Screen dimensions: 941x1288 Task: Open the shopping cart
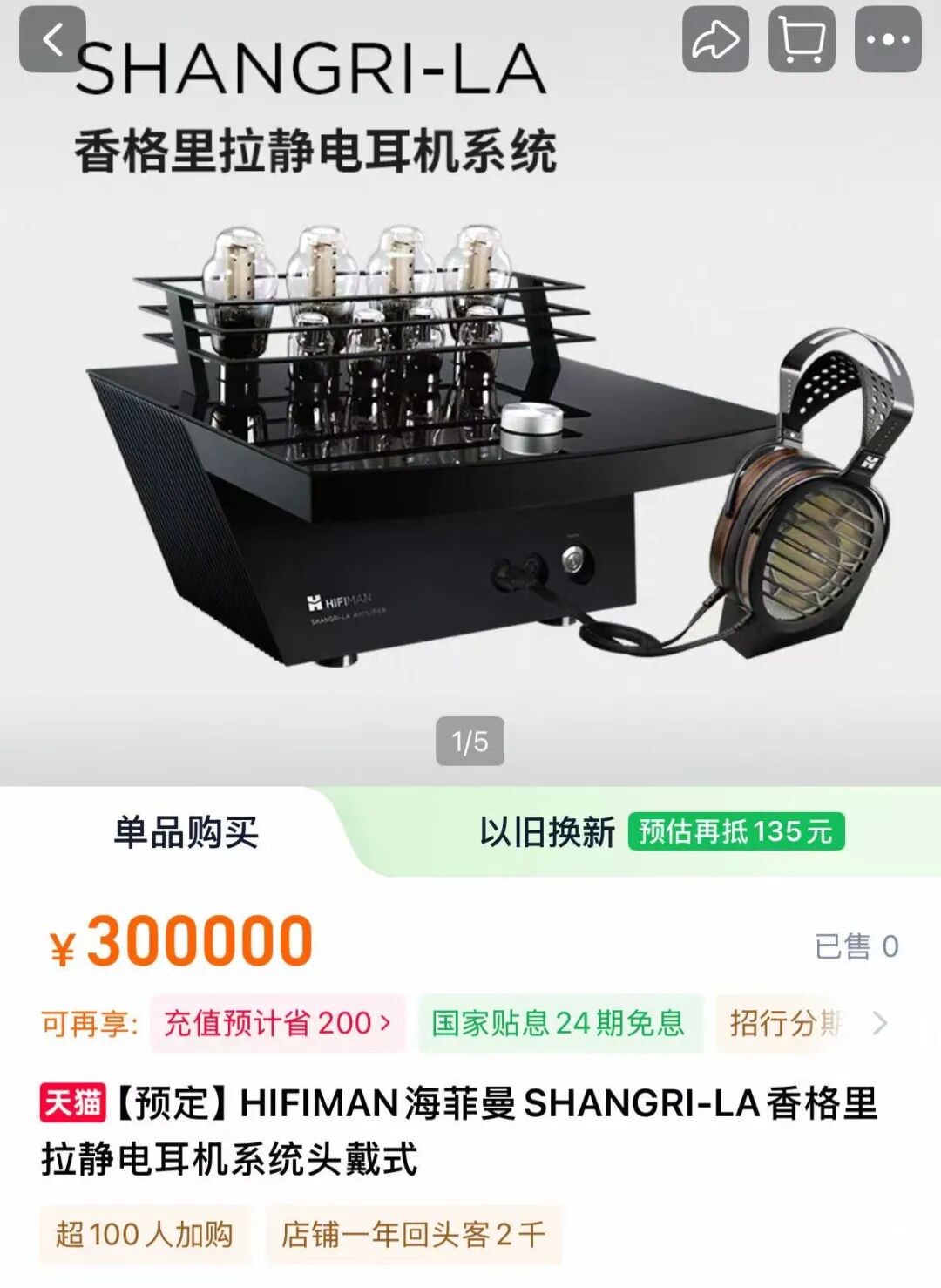pyautogui.click(x=802, y=40)
